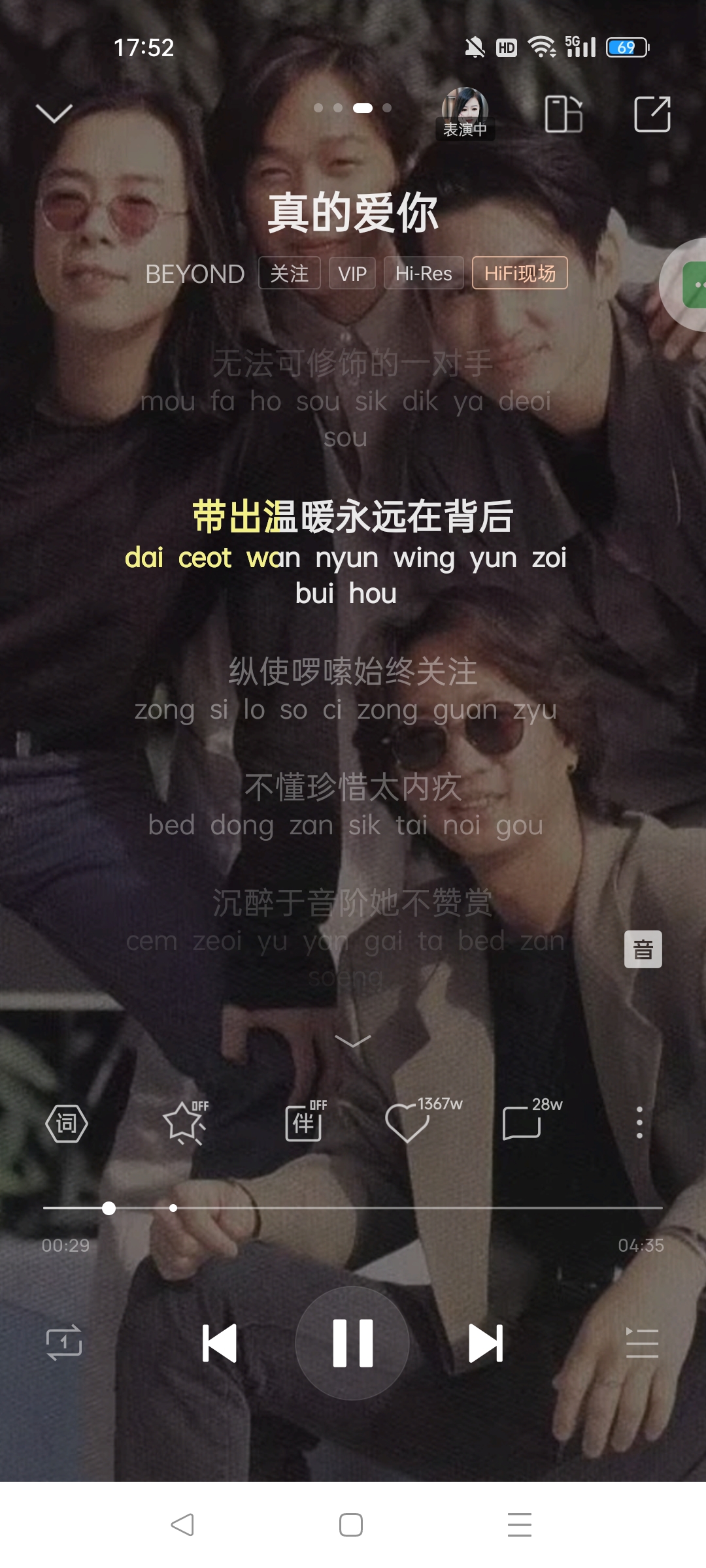Turn on accompaniment mode (伴)
This screenshot has height=1568, width=706.
coord(305,1122)
